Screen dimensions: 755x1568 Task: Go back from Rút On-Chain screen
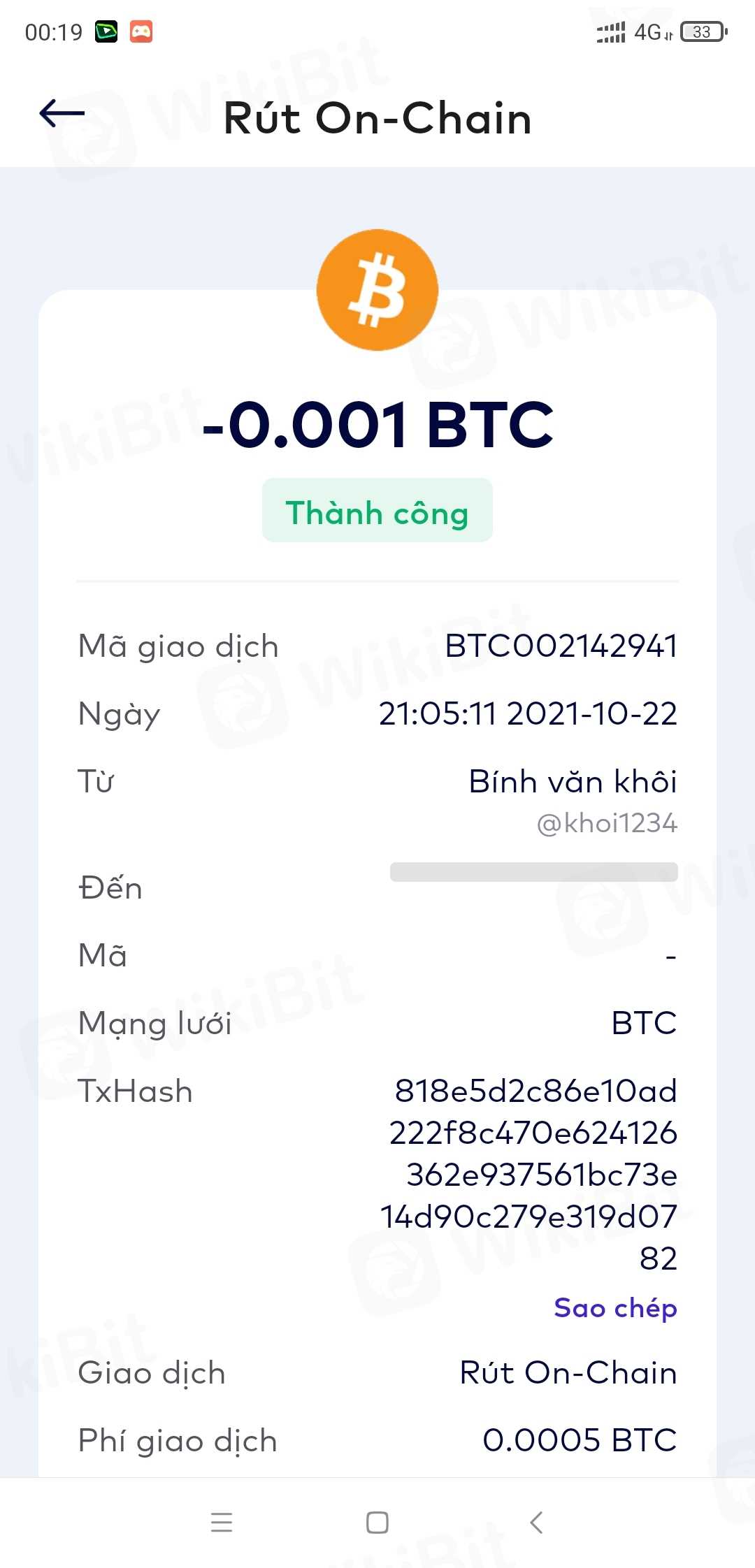pos(62,113)
